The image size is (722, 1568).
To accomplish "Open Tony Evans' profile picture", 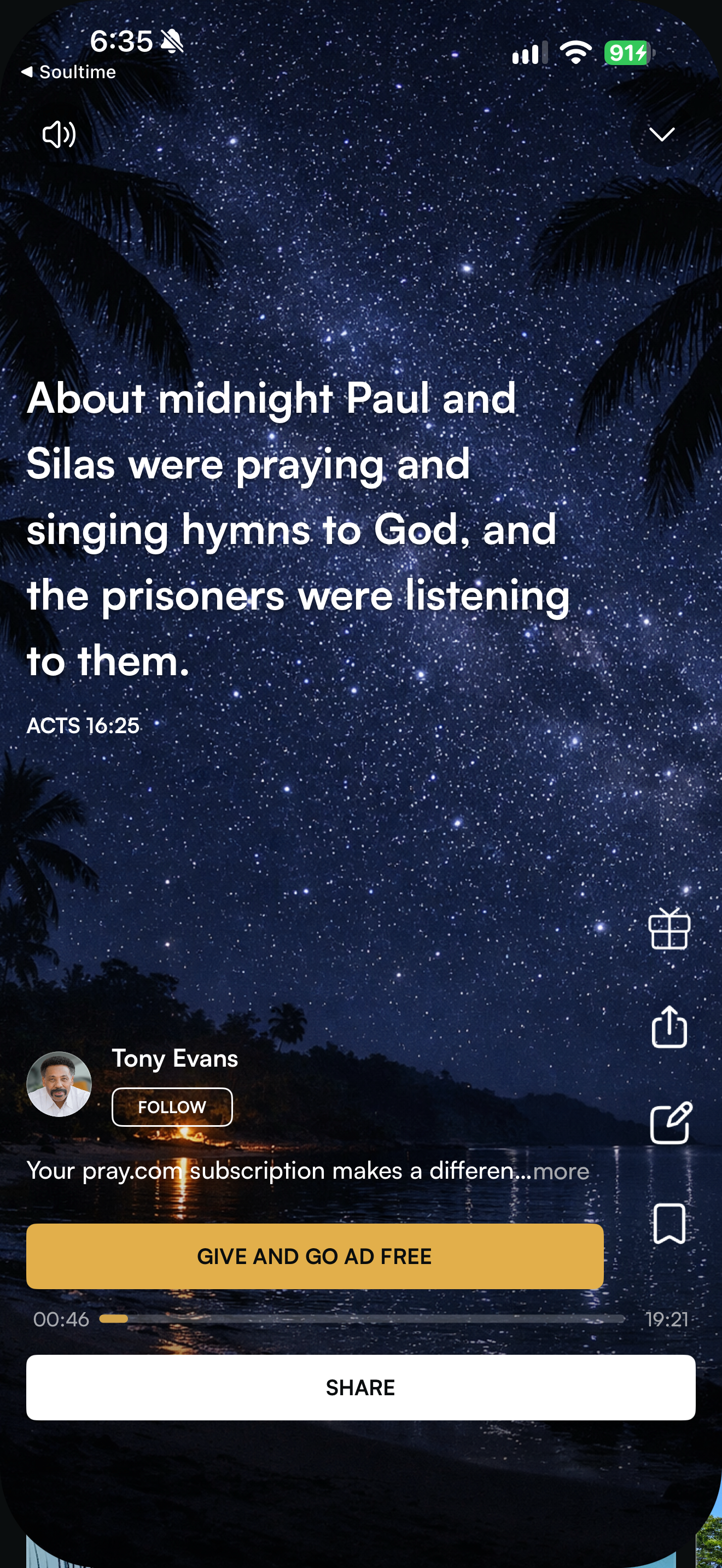I will 59,1084.
